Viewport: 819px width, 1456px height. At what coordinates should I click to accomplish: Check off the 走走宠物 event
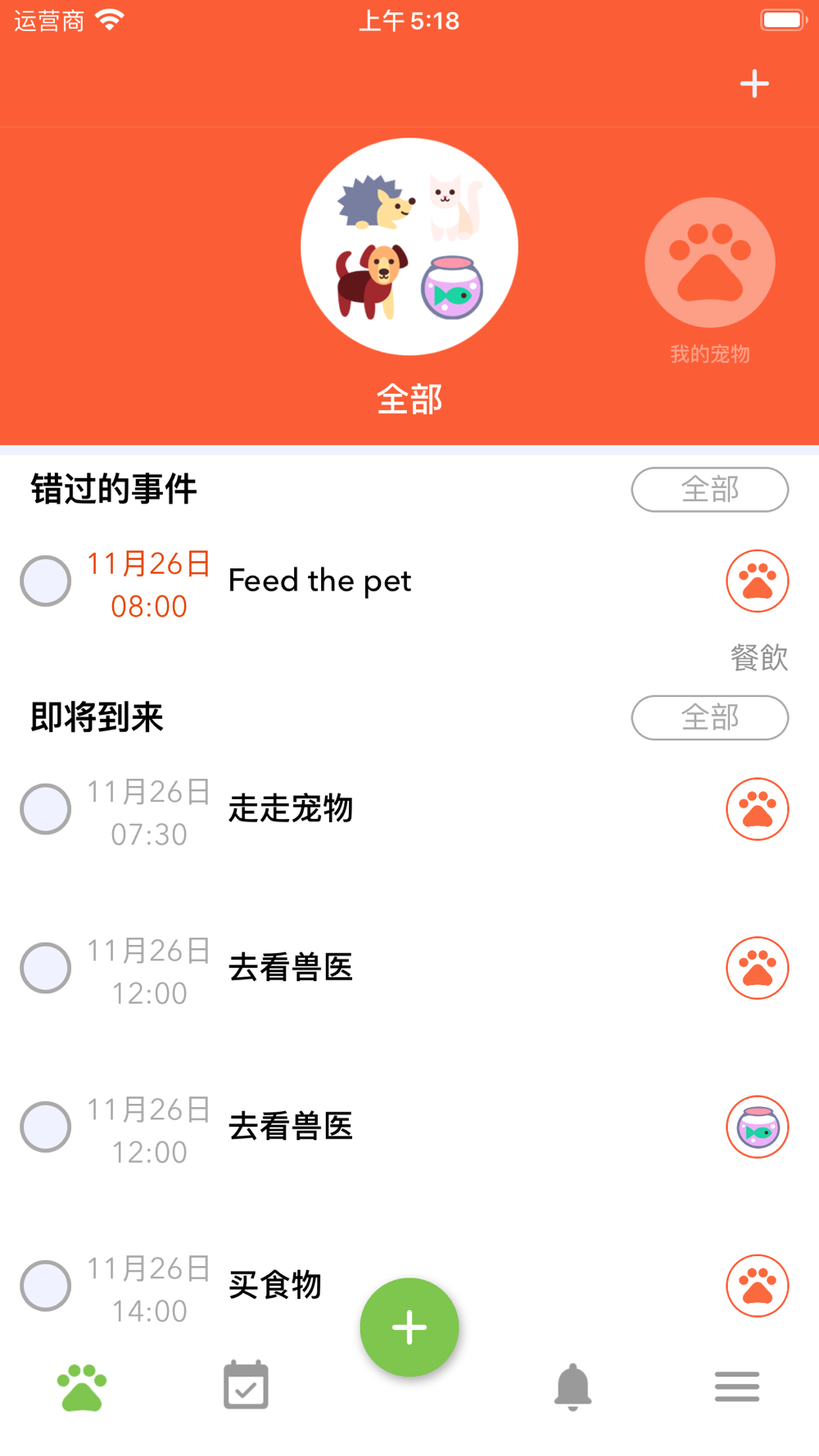46,809
